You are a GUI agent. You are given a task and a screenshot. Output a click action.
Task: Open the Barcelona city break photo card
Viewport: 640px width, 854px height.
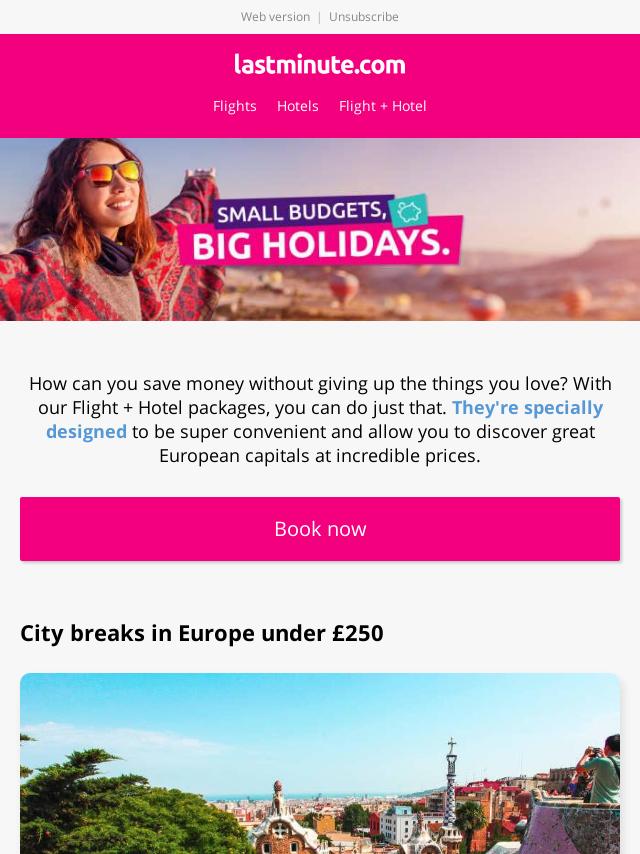(320, 764)
